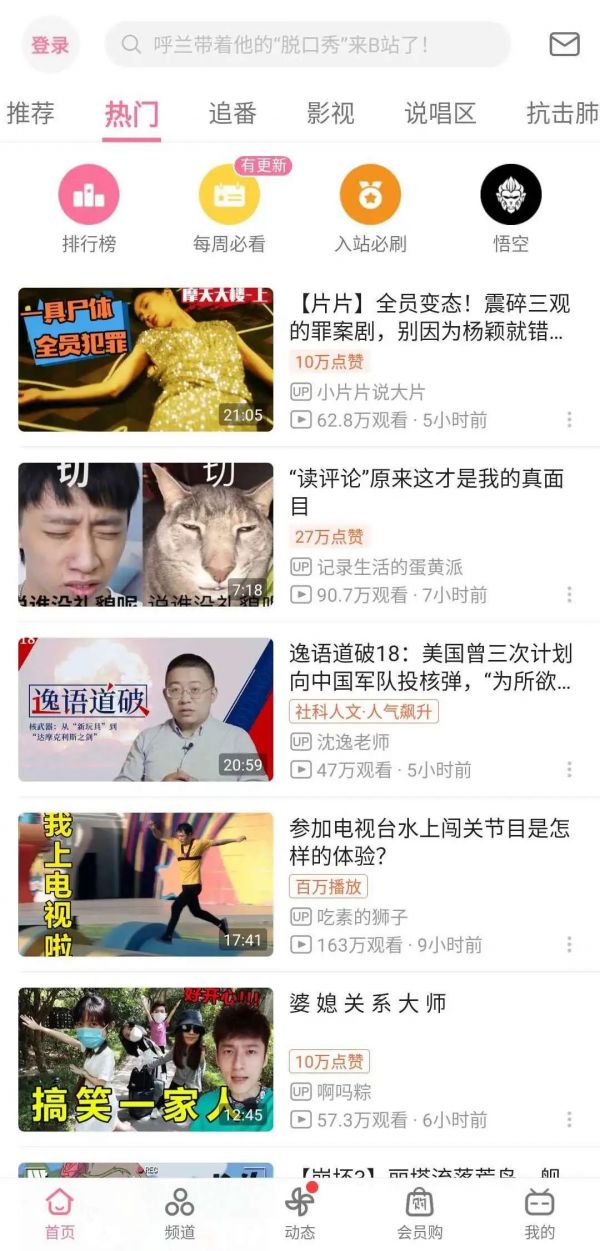
Task: Watch 参加电视台水上闯关节目 video
Action: [146, 884]
